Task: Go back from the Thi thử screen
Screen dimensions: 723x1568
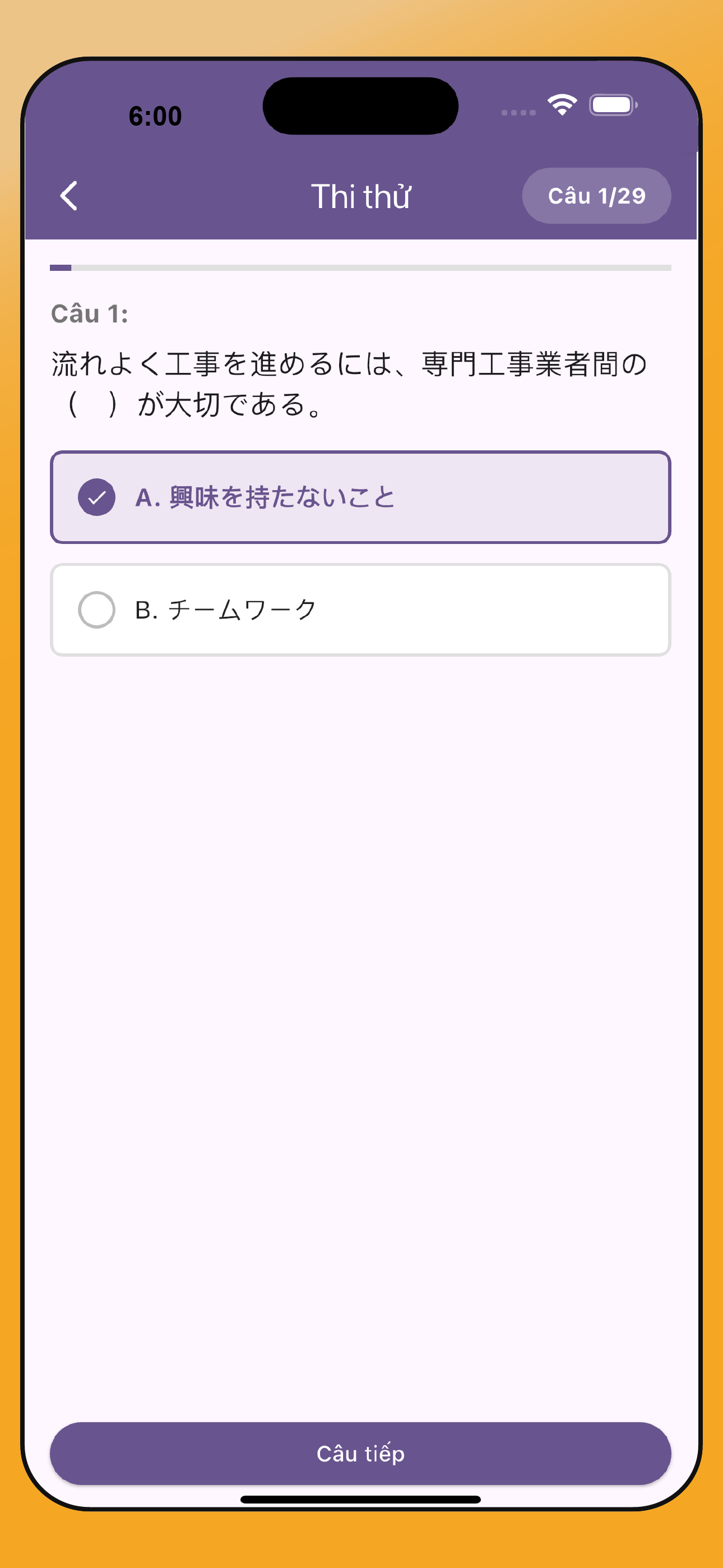Action: (69, 196)
